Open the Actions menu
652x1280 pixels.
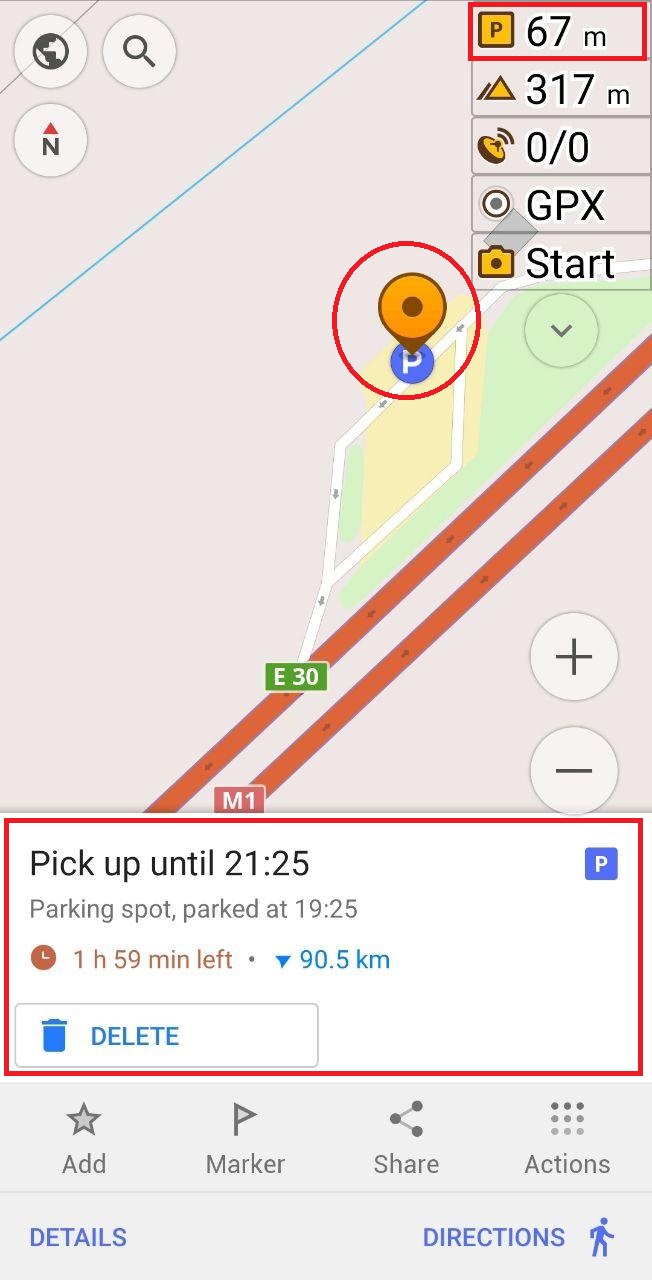coord(567,1138)
